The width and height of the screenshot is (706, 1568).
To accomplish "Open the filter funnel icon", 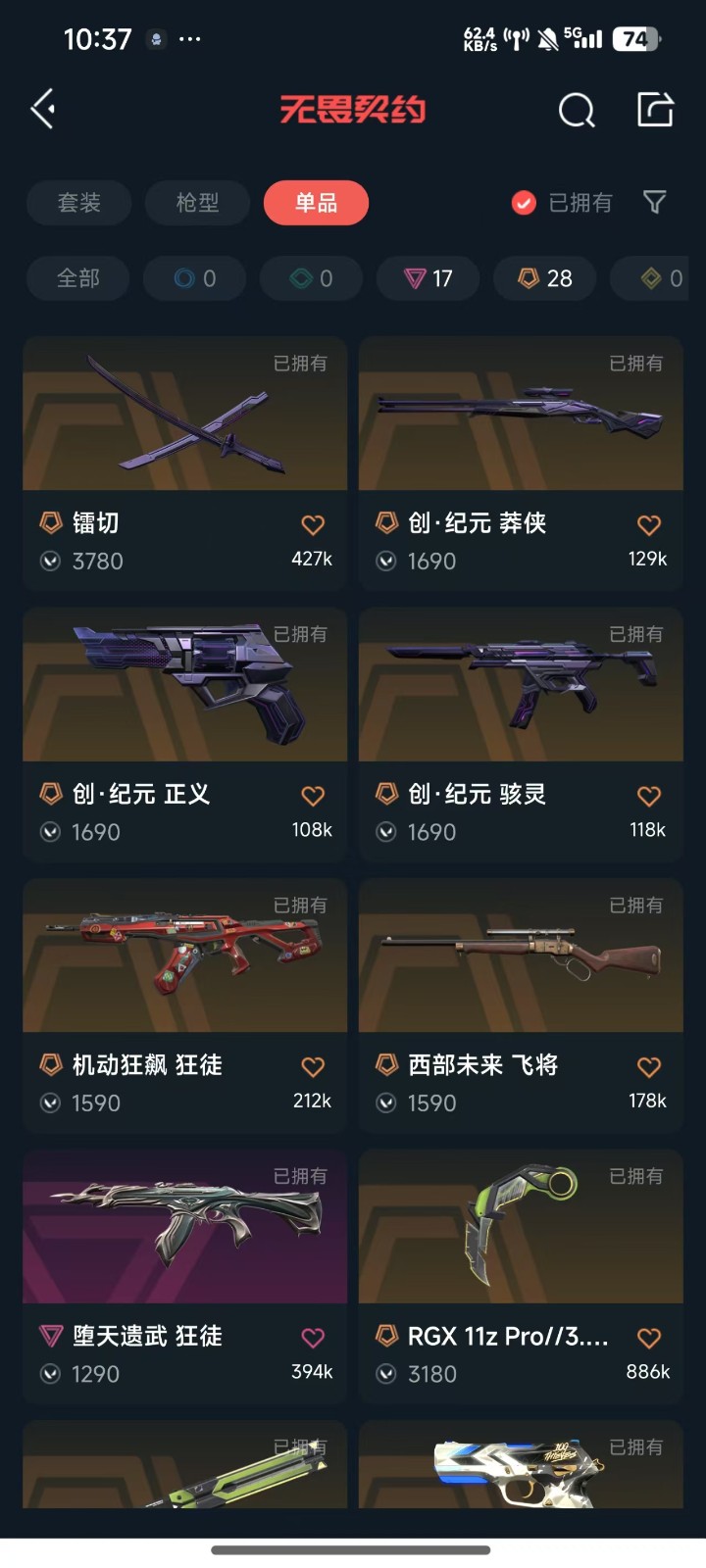I will click(x=654, y=203).
